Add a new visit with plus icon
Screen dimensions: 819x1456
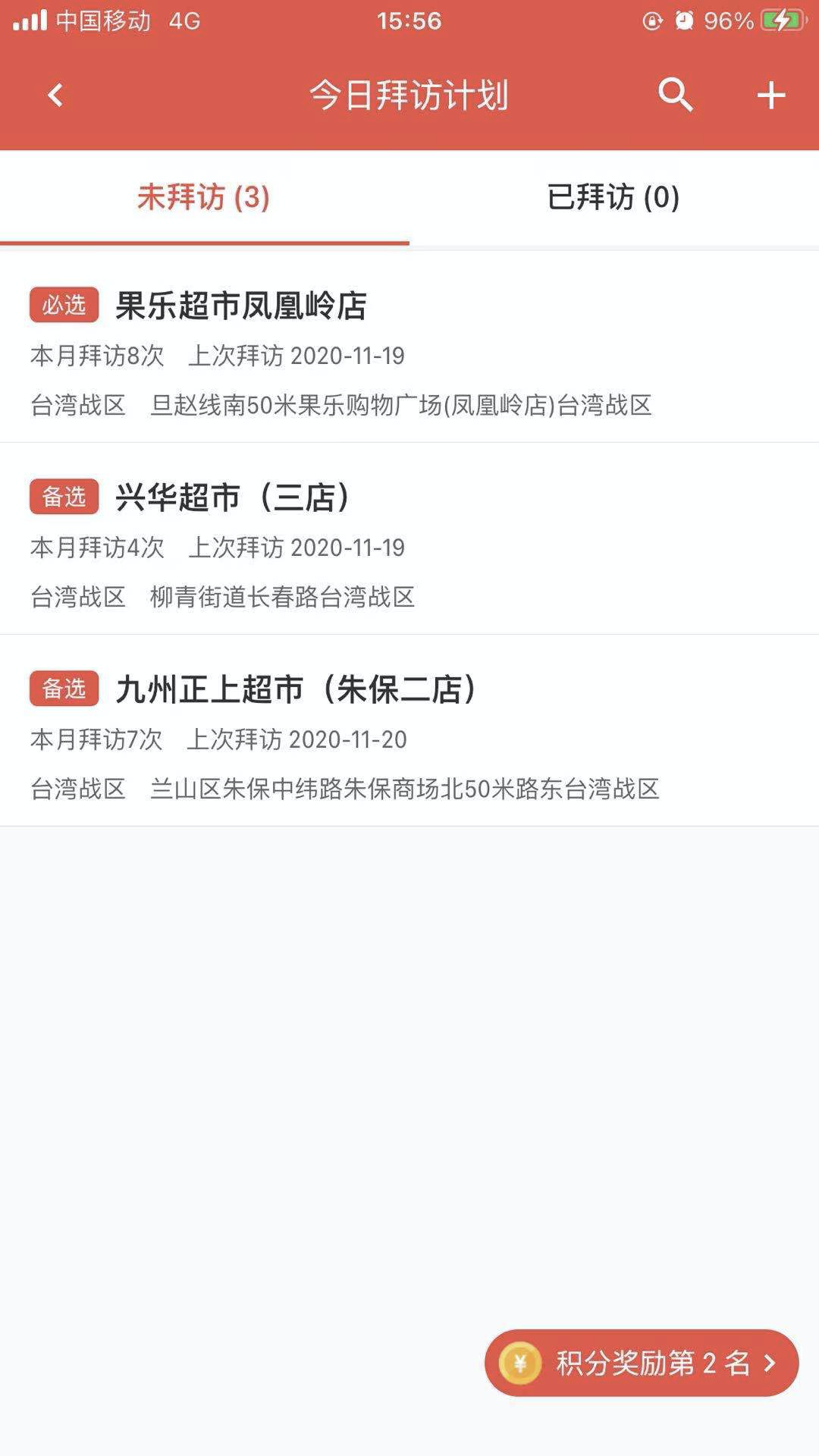tap(770, 96)
